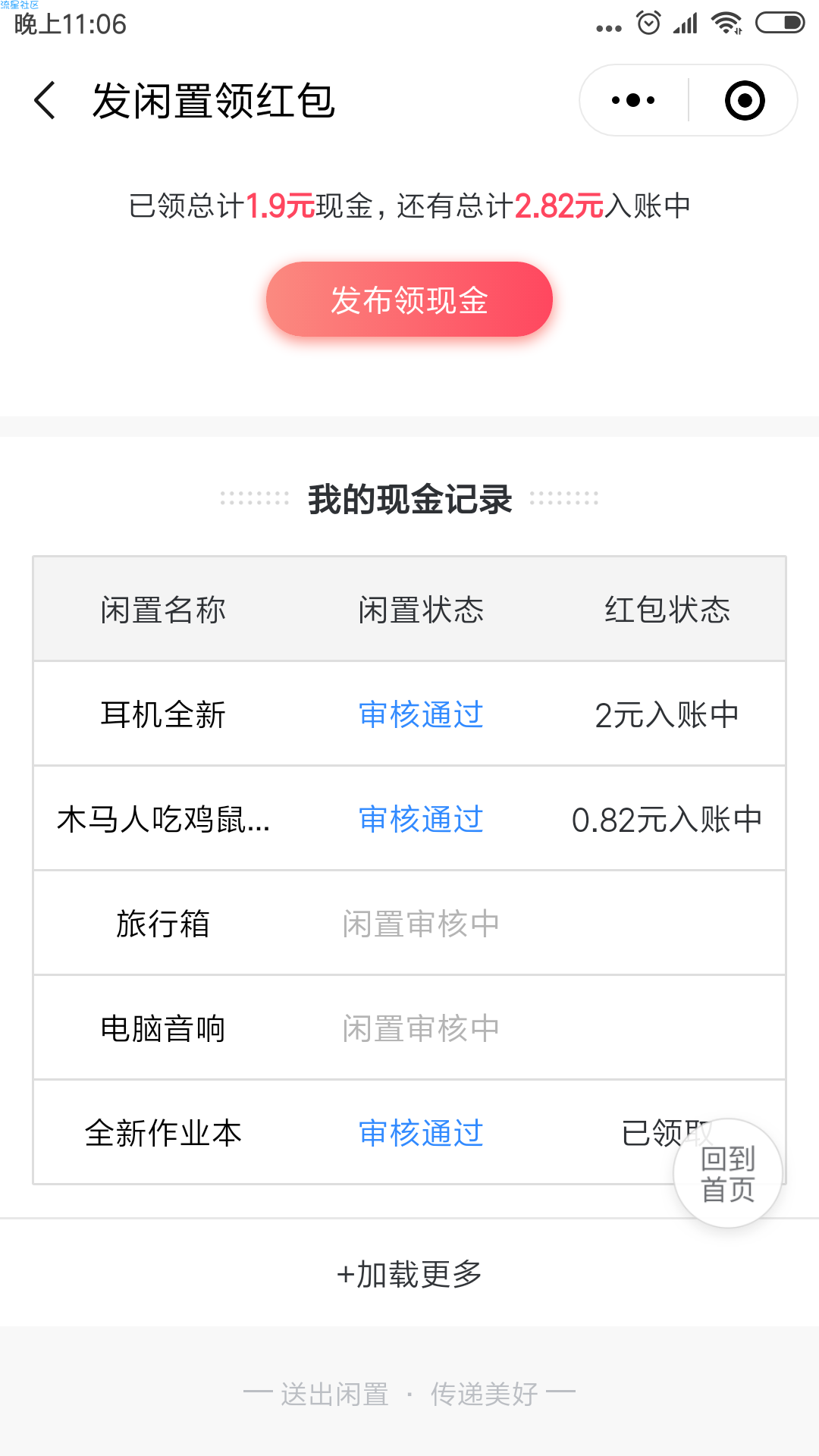Screen dimensions: 819x1456
Task: Tap the 发布领现金 button
Action: click(x=409, y=300)
